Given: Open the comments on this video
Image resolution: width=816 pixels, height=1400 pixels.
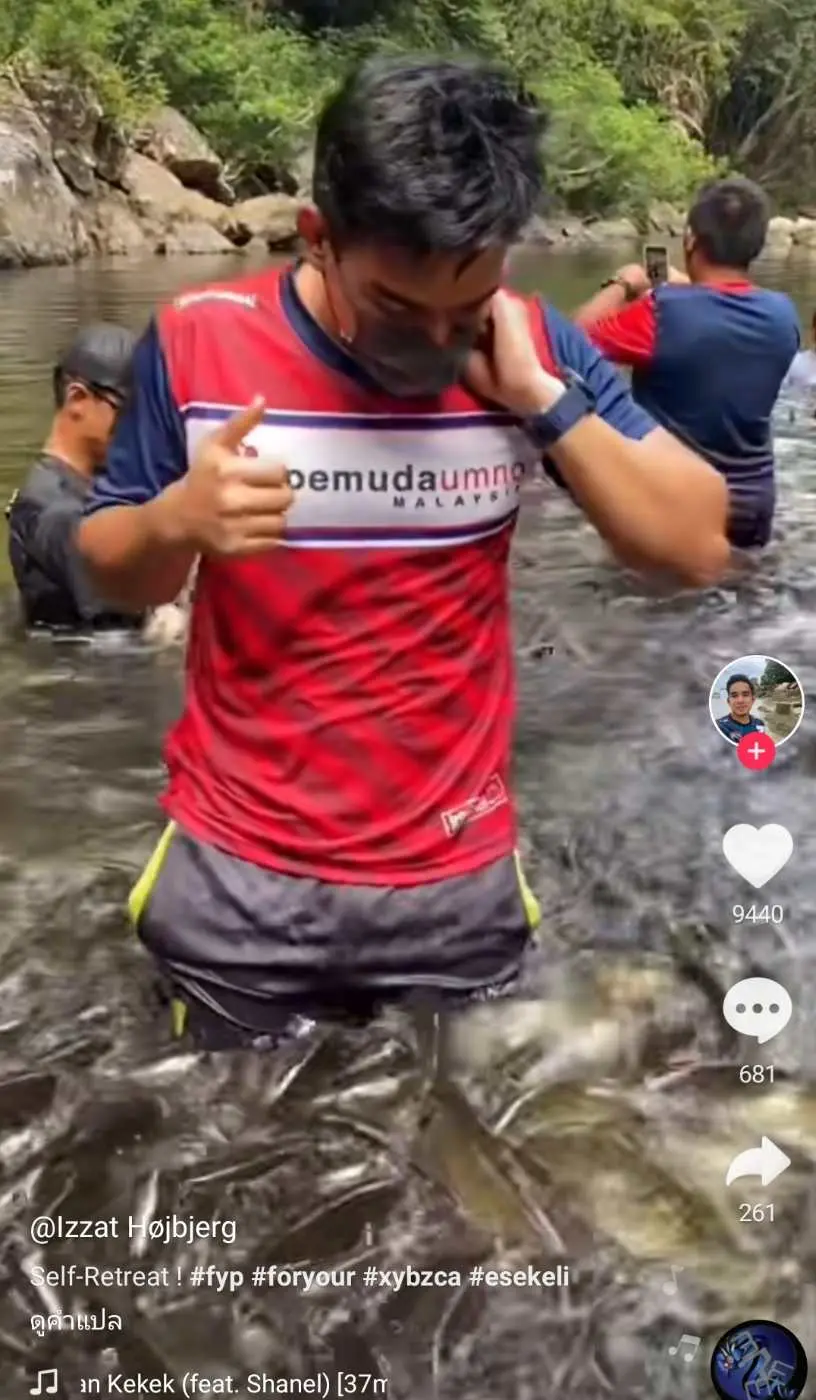Looking at the screenshot, I should (757, 1011).
